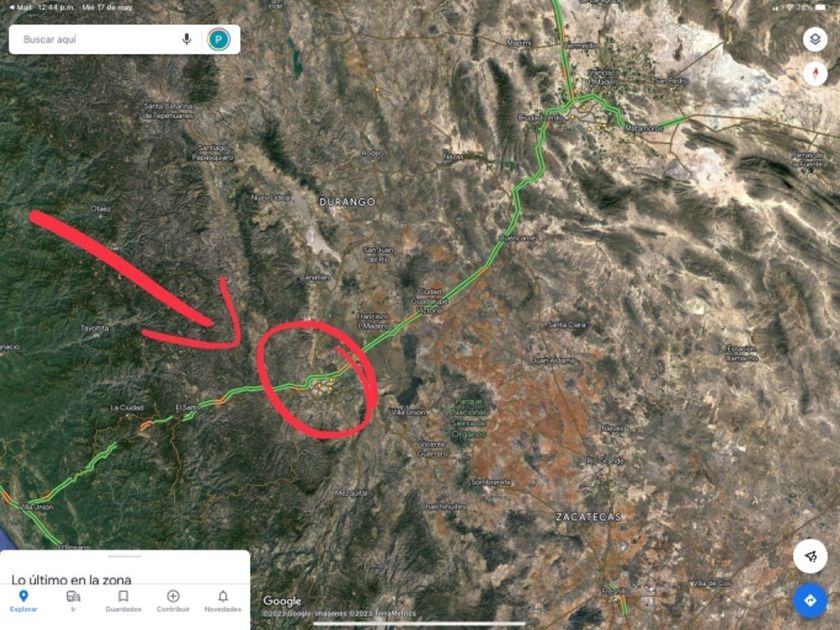Switch to the Novedades tab
Screen dimensions: 840x630
[223, 601]
